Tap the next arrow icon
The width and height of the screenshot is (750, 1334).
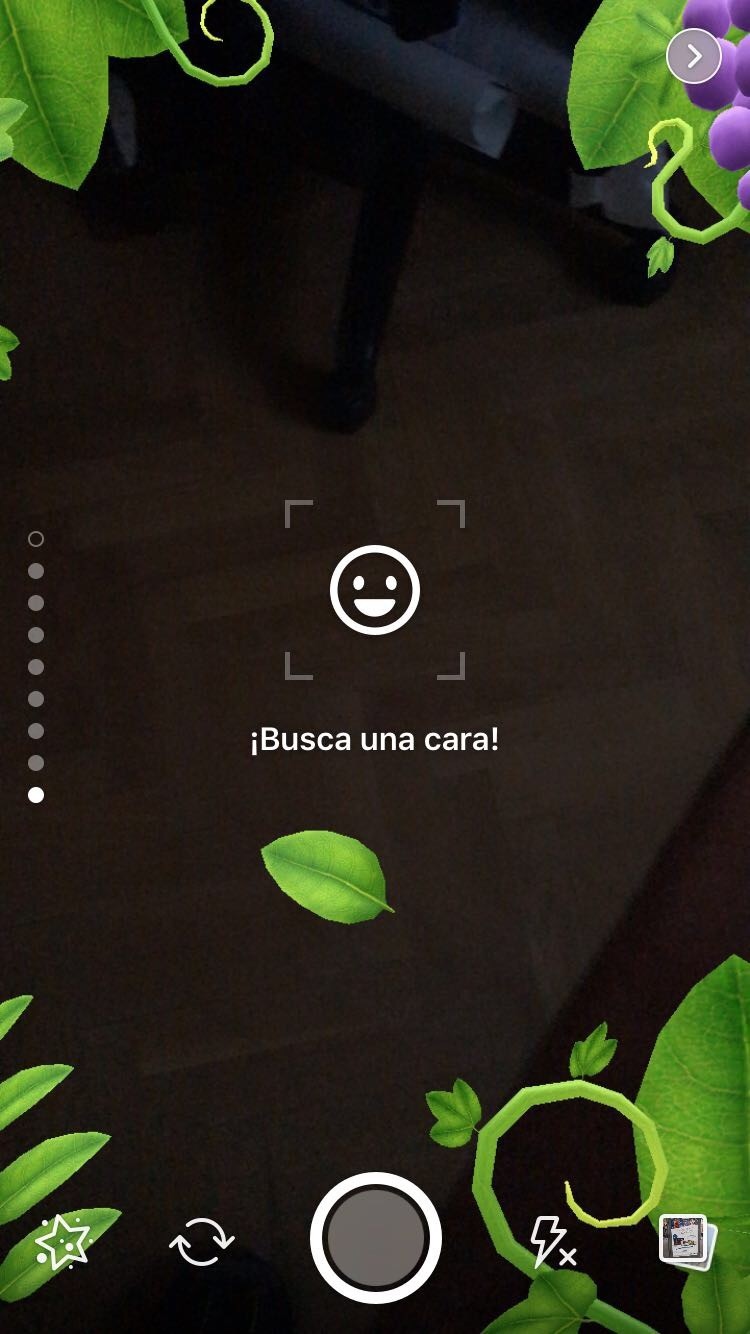(694, 57)
